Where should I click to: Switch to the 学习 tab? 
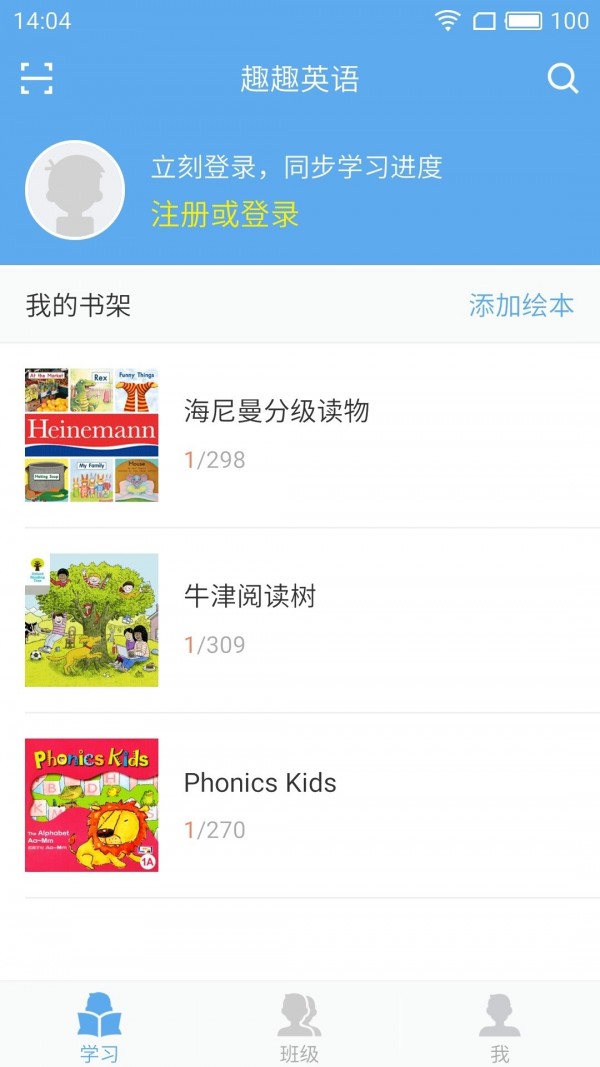pos(99,1026)
